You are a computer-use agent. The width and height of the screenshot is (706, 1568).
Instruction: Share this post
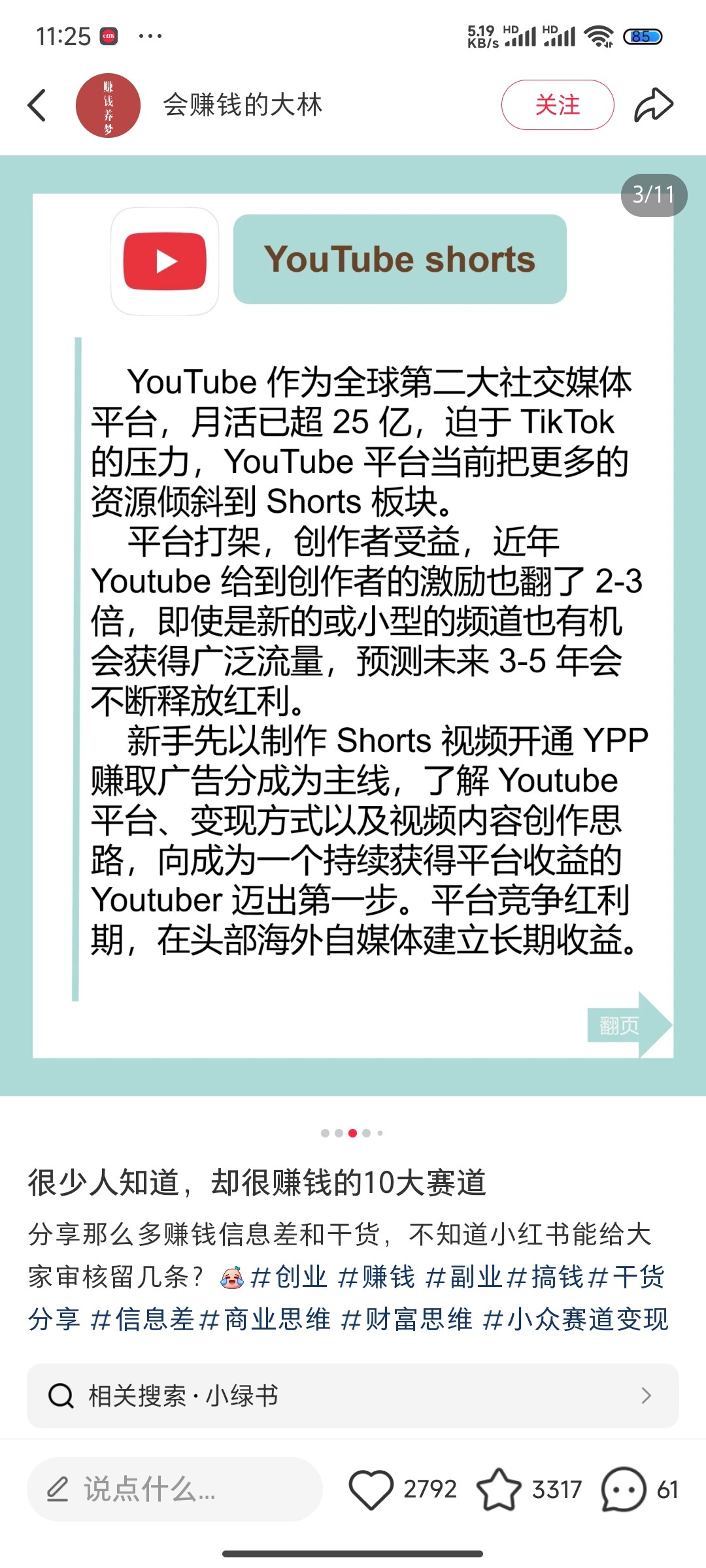[653, 105]
